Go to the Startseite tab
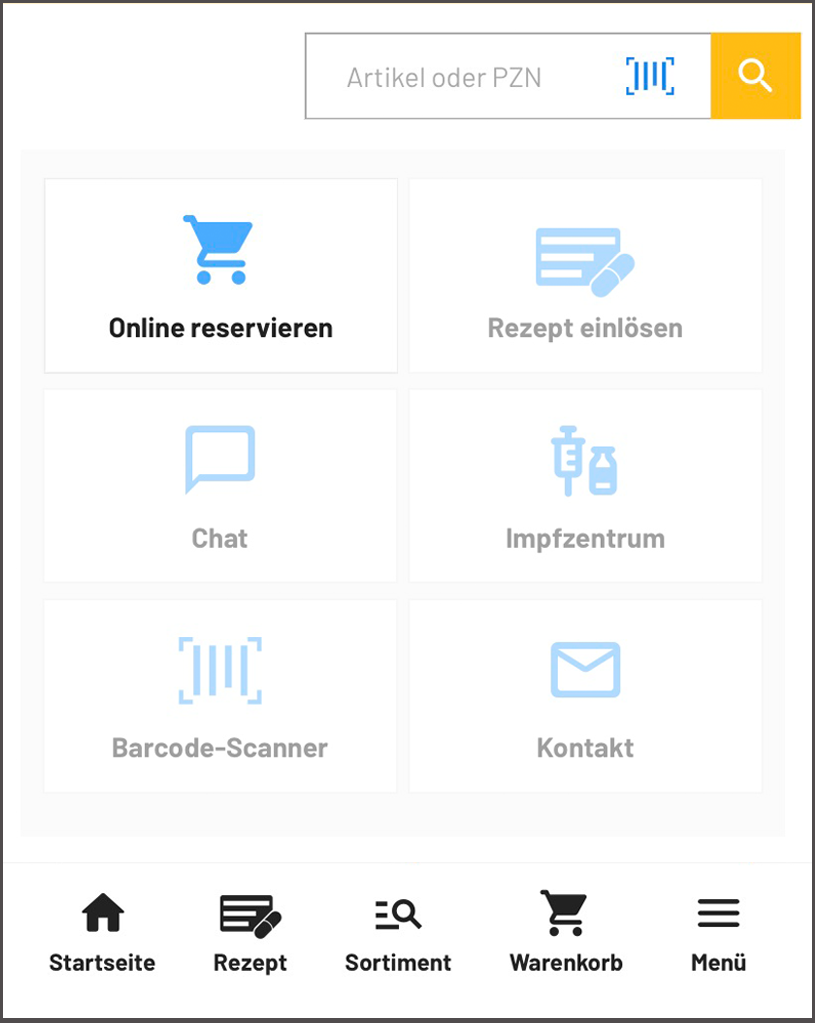Screen dimensions: 815x1023 pyautogui.click(x=102, y=934)
